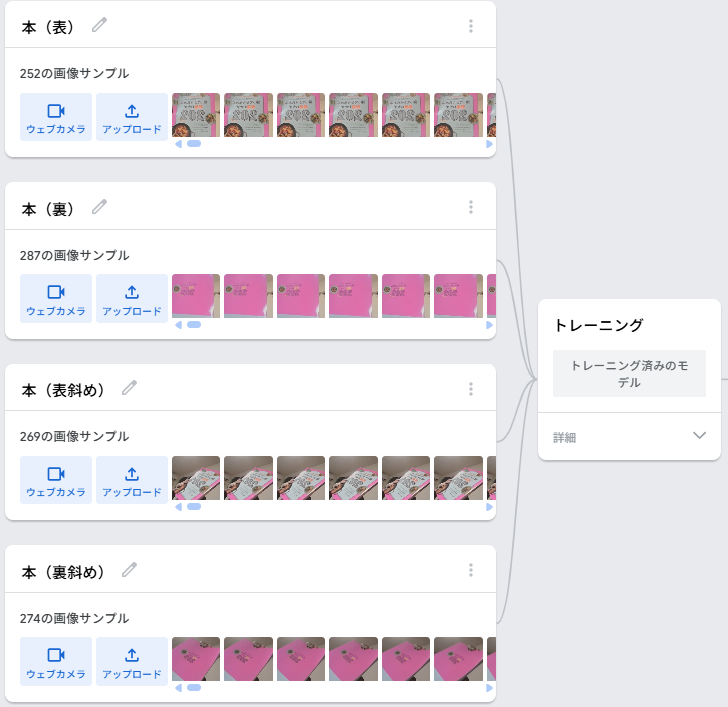
Task: Open the overflow menu for 本（裏斜め）
Action: click(x=470, y=570)
